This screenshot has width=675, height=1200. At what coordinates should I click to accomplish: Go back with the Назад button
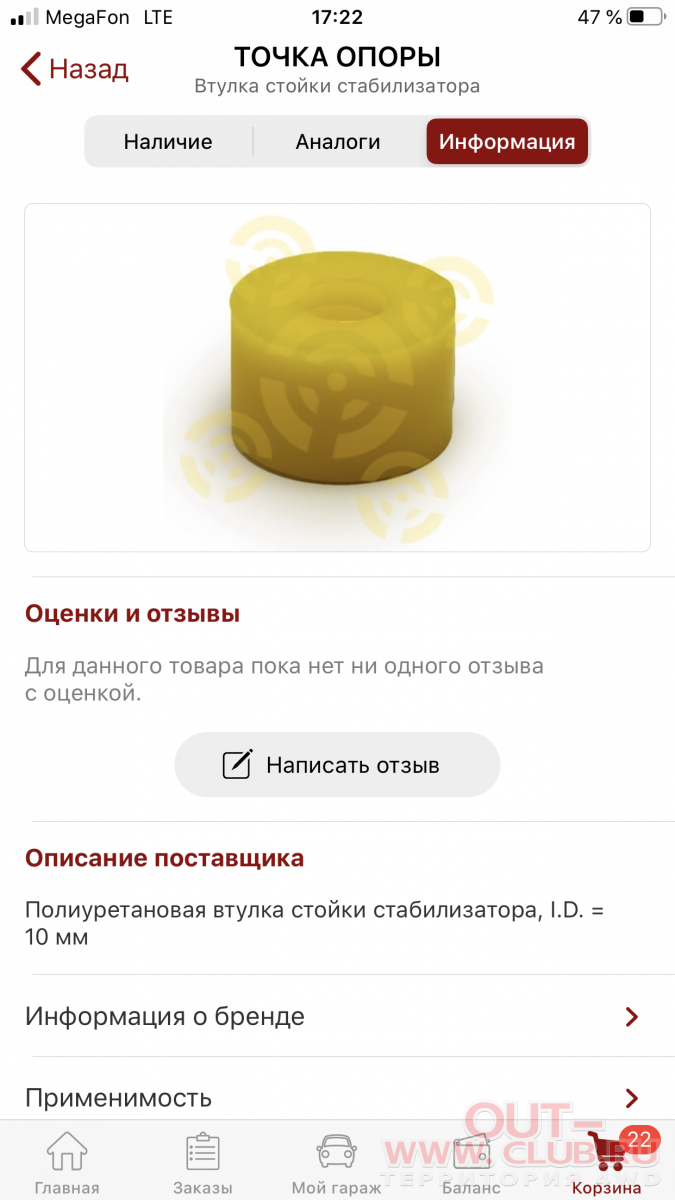(75, 69)
